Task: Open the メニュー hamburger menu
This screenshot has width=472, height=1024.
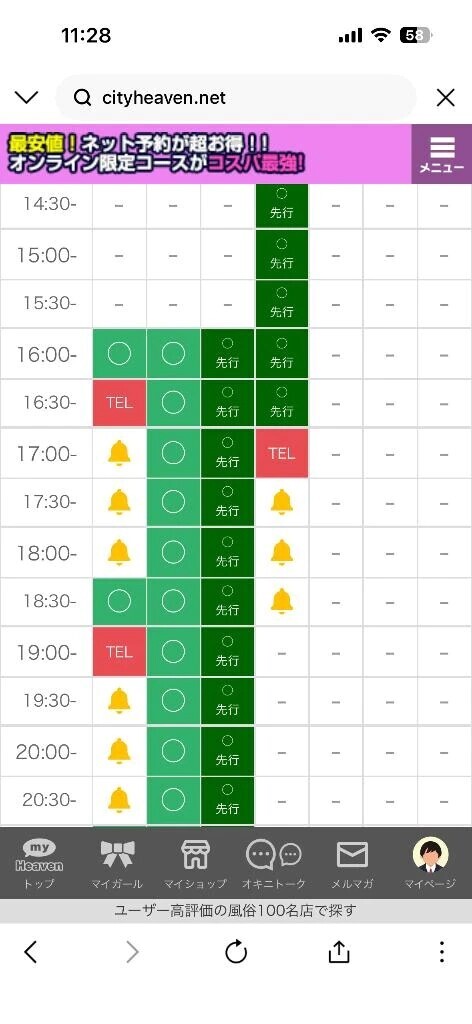Action: [x=442, y=154]
